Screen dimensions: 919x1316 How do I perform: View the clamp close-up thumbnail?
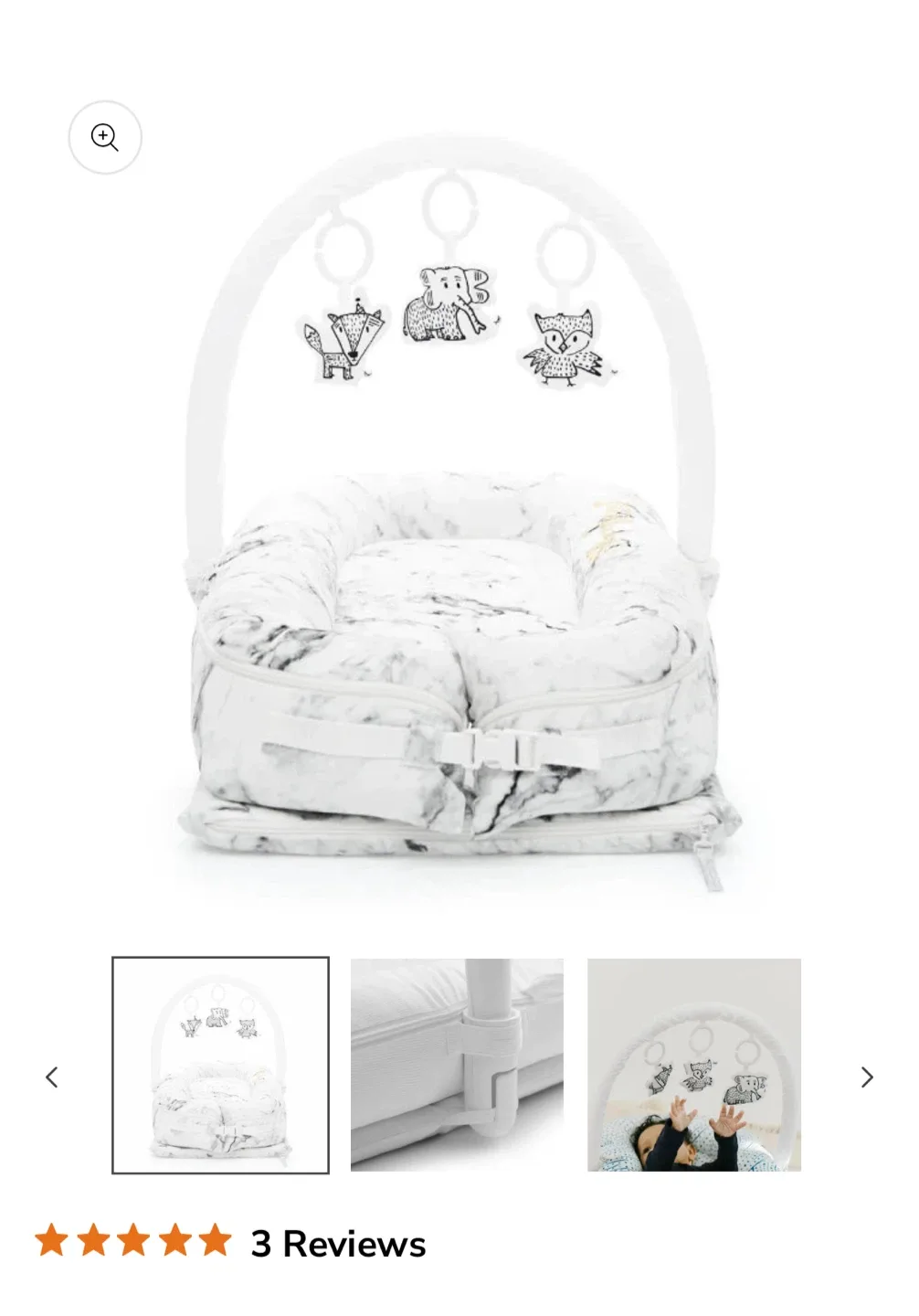click(457, 1065)
